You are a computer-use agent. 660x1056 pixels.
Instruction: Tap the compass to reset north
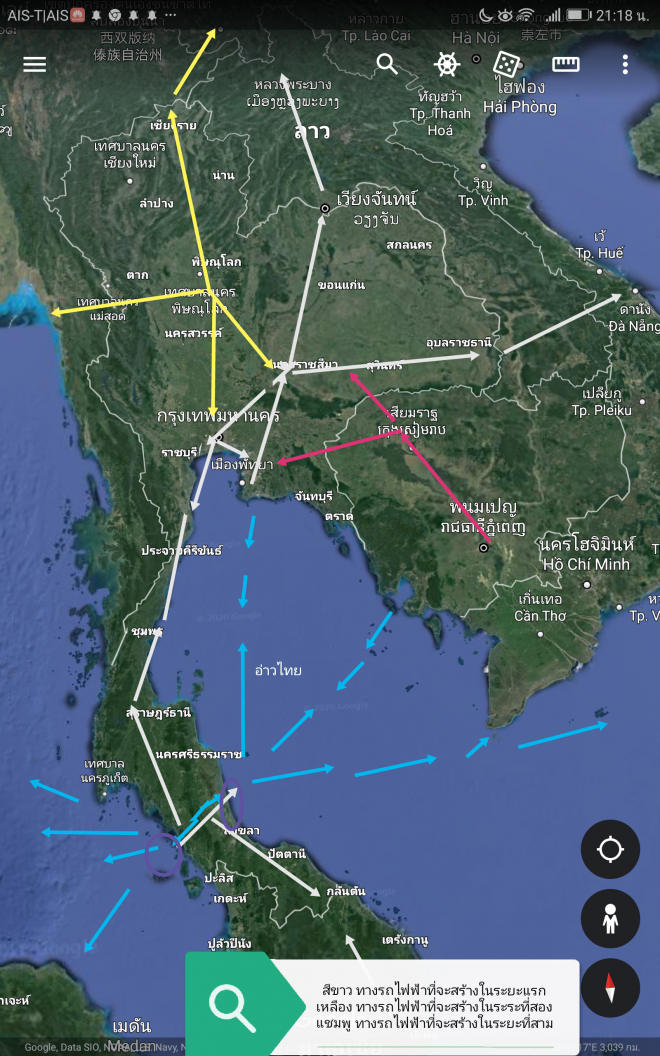(610, 987)
